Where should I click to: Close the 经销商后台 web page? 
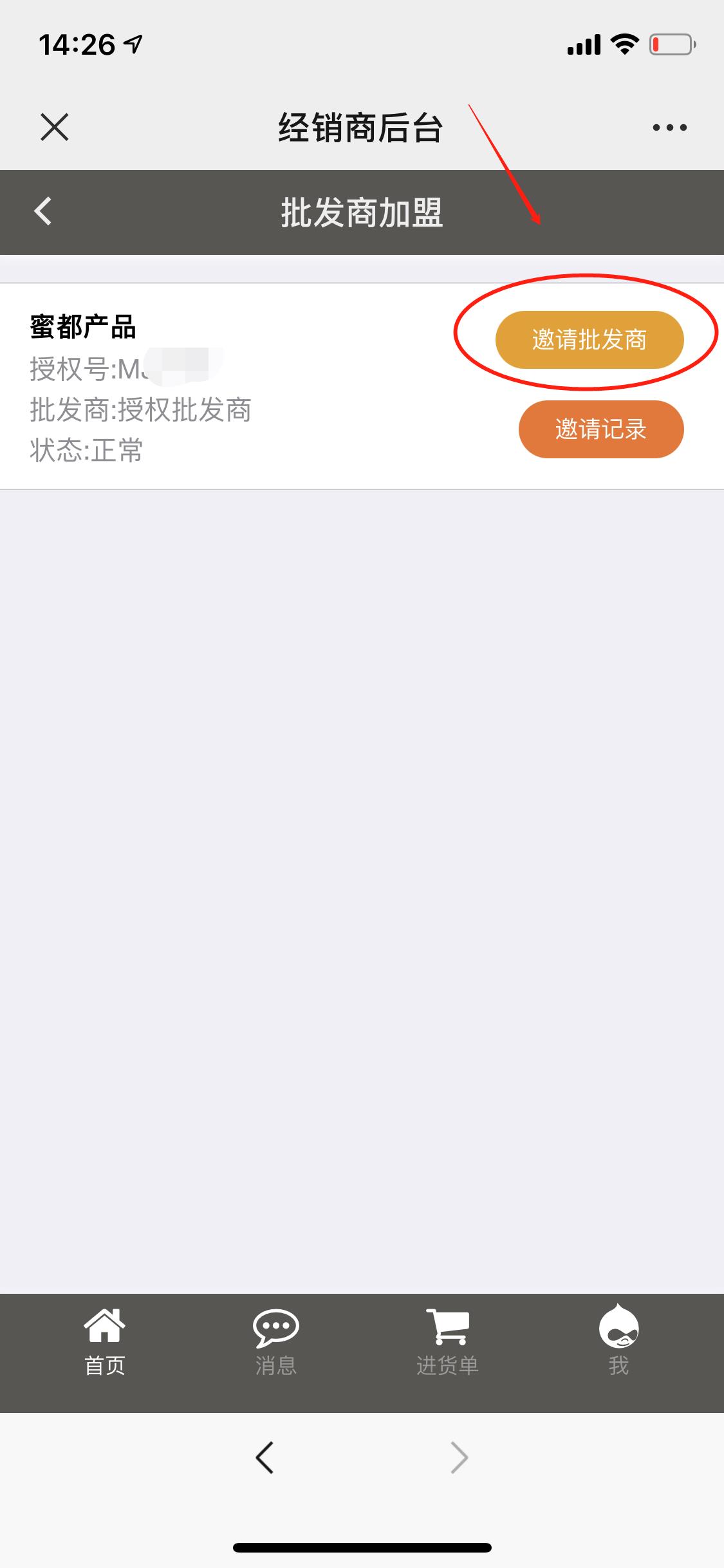[55, 127]
